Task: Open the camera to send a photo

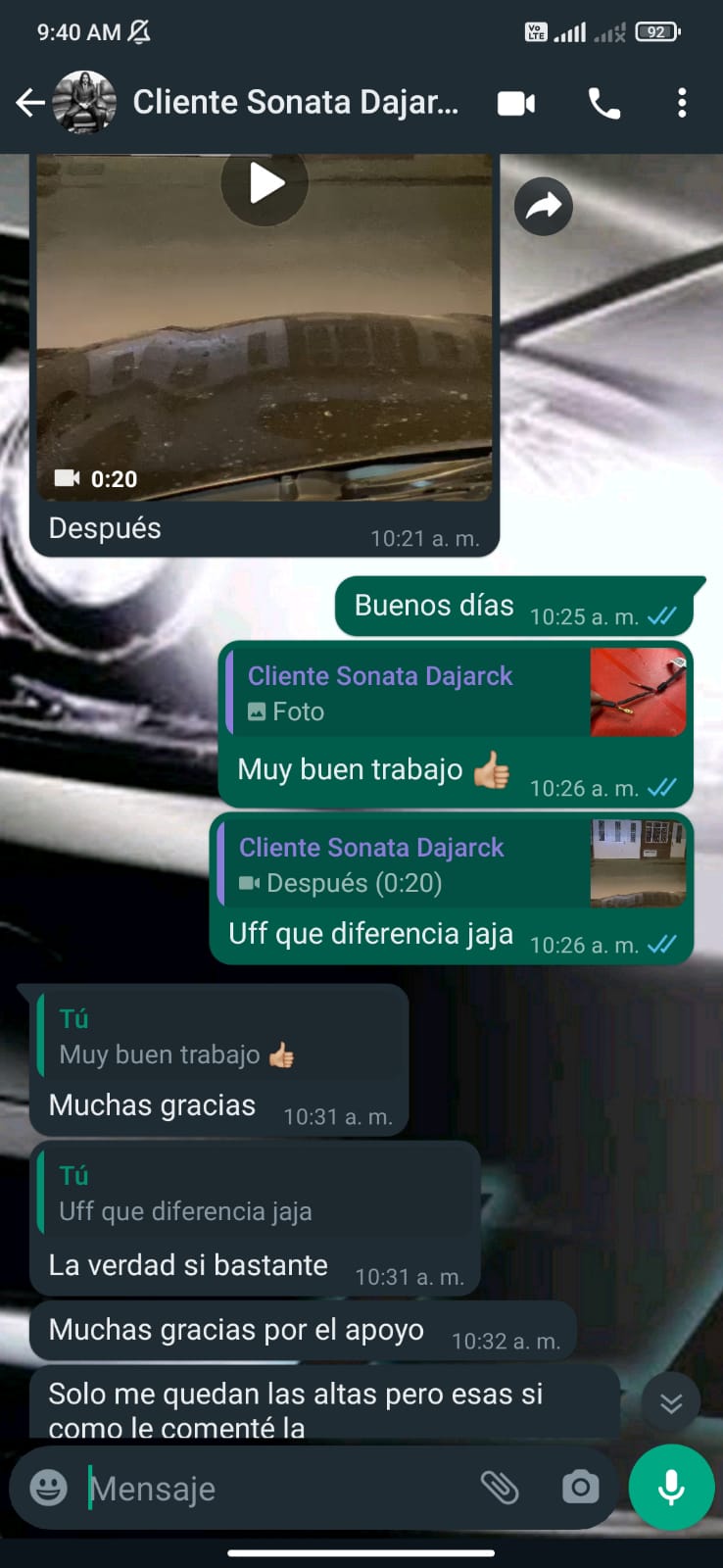Action: click(580, 1488)
